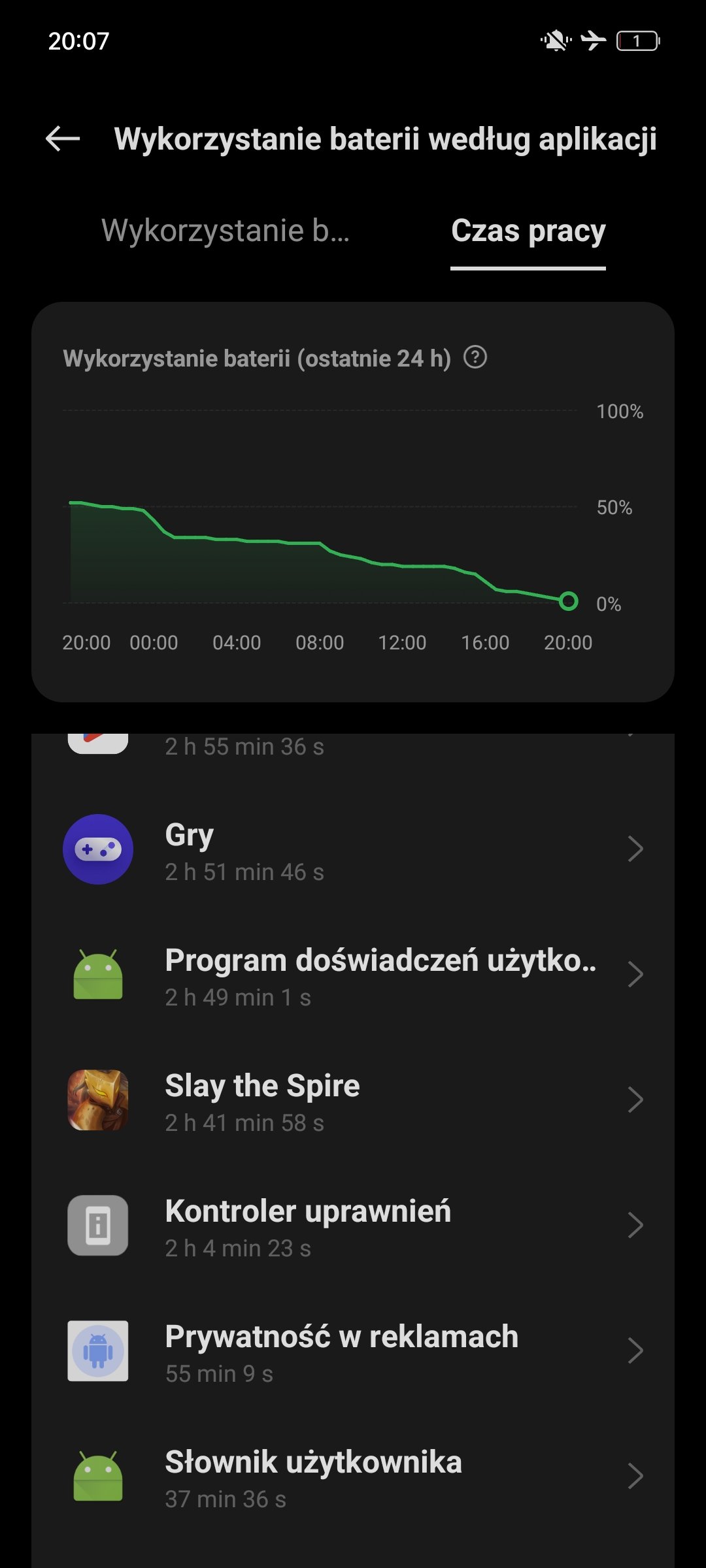The height and width of the screenshot is (1568, 706).
Task: Select the Czas pracy tab
Action: click(x=528, y=232)
